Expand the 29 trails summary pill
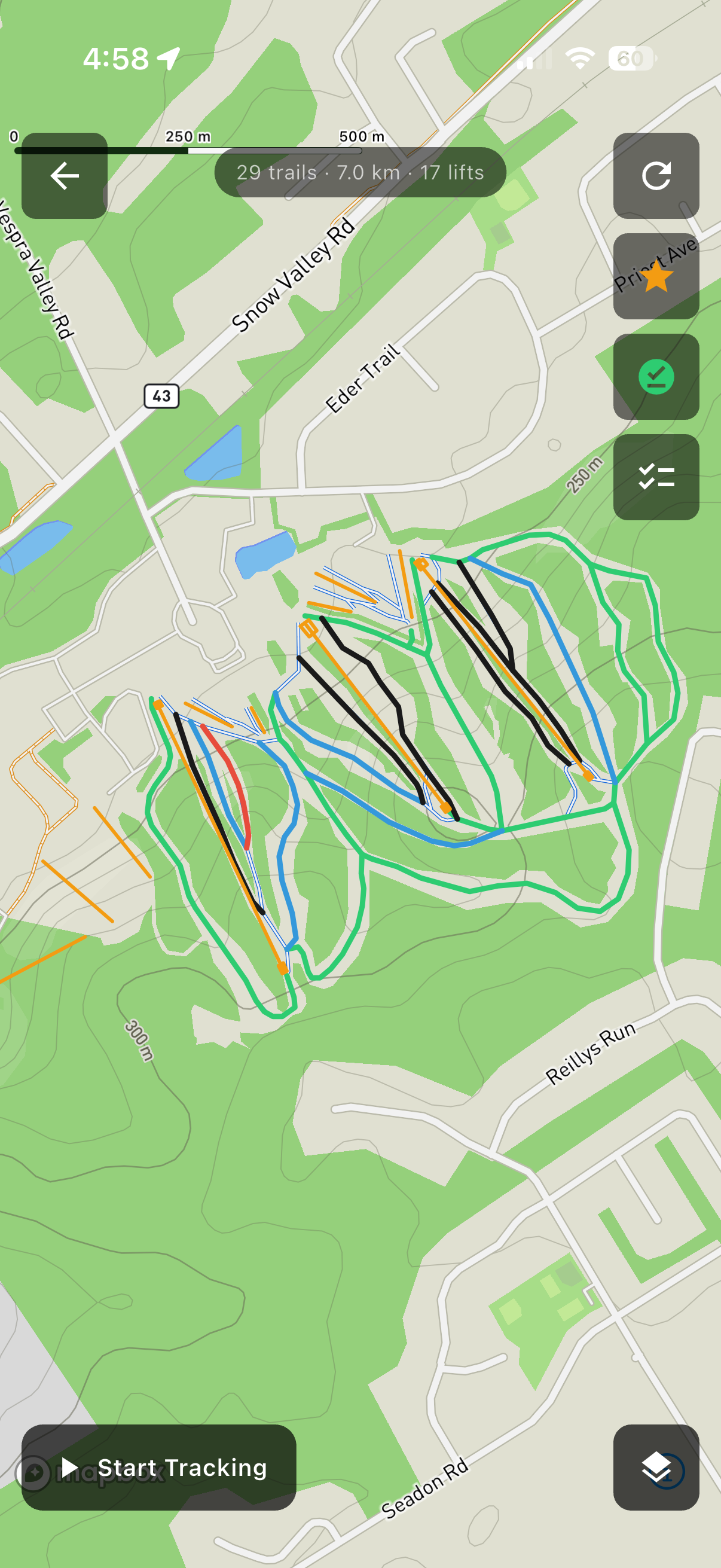Screen dimensions: 721x1568 360,172
